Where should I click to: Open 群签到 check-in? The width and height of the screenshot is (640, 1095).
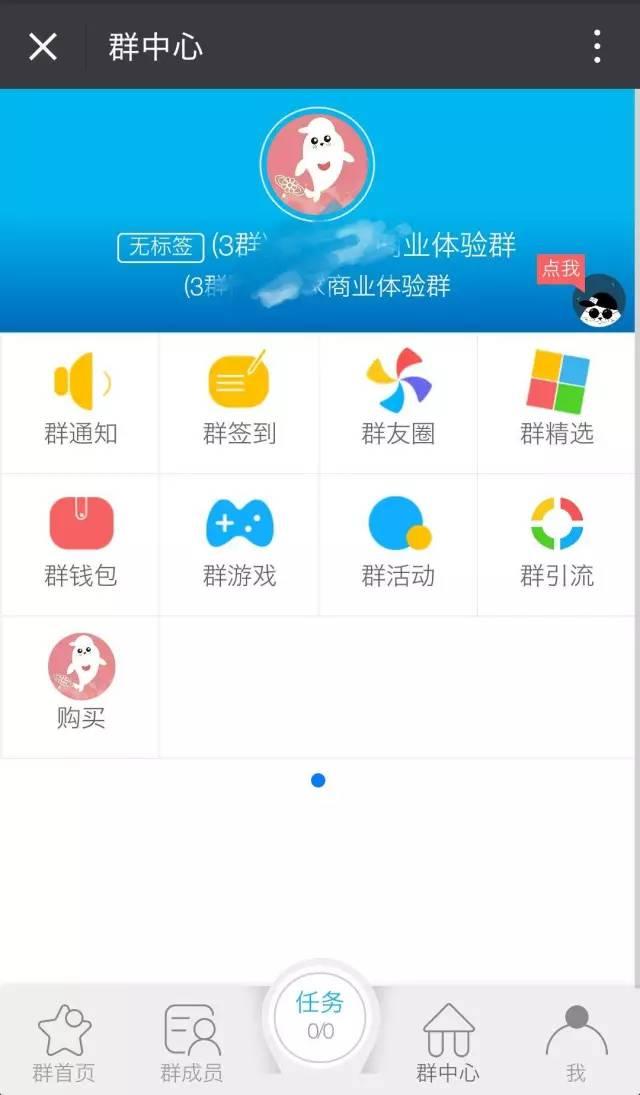(x=239, y=402)
